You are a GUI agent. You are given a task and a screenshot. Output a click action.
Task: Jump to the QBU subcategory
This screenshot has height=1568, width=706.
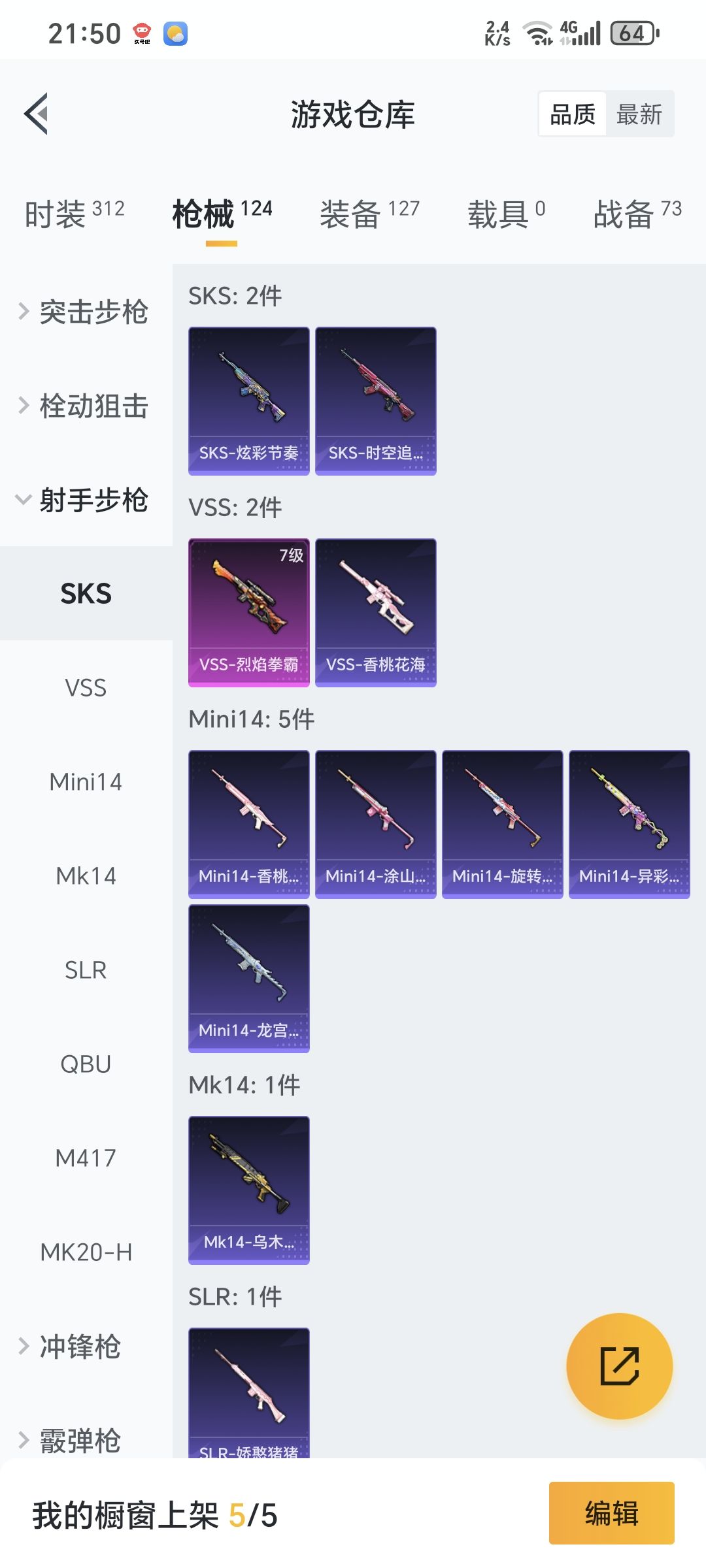86,1064
